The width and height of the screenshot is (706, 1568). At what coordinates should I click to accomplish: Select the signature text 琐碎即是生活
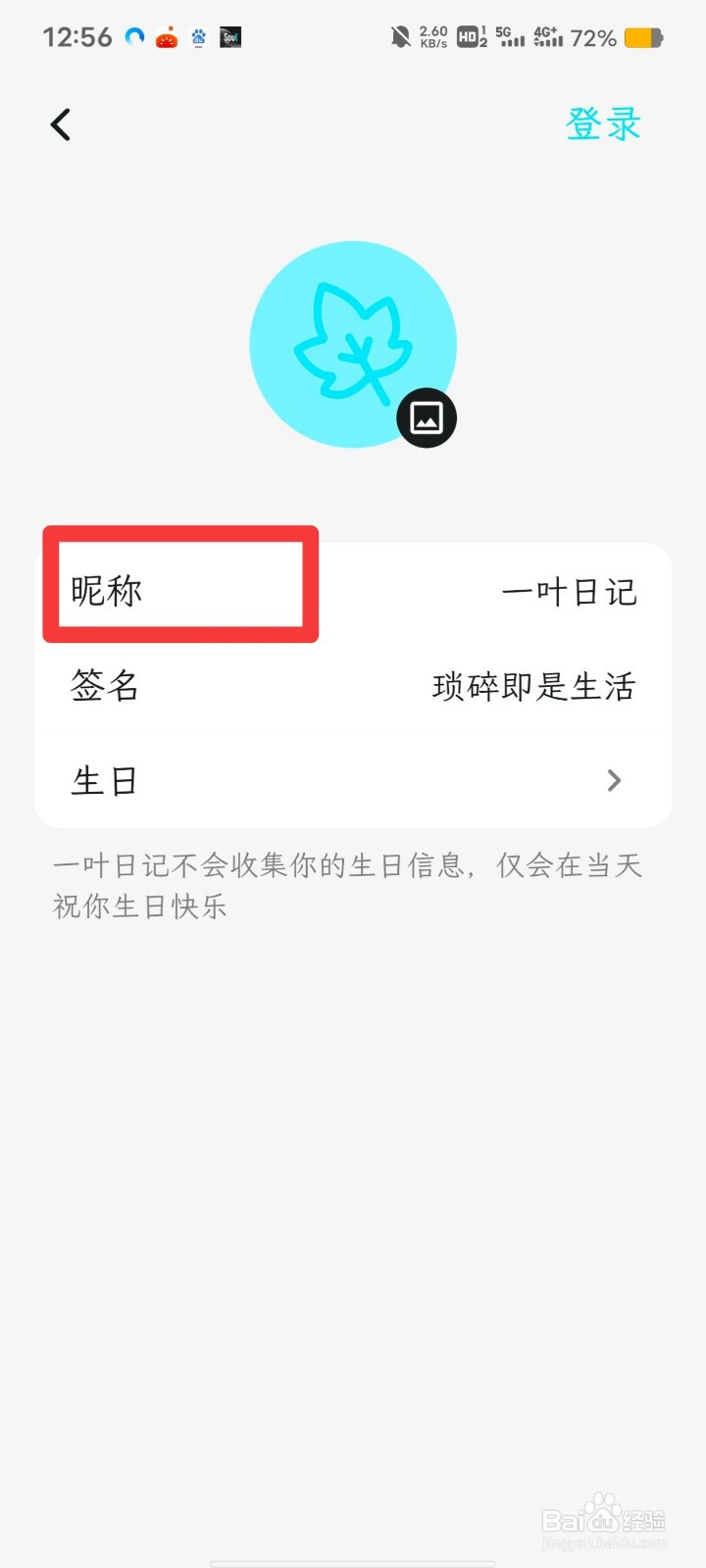click(x=535, y=686)
